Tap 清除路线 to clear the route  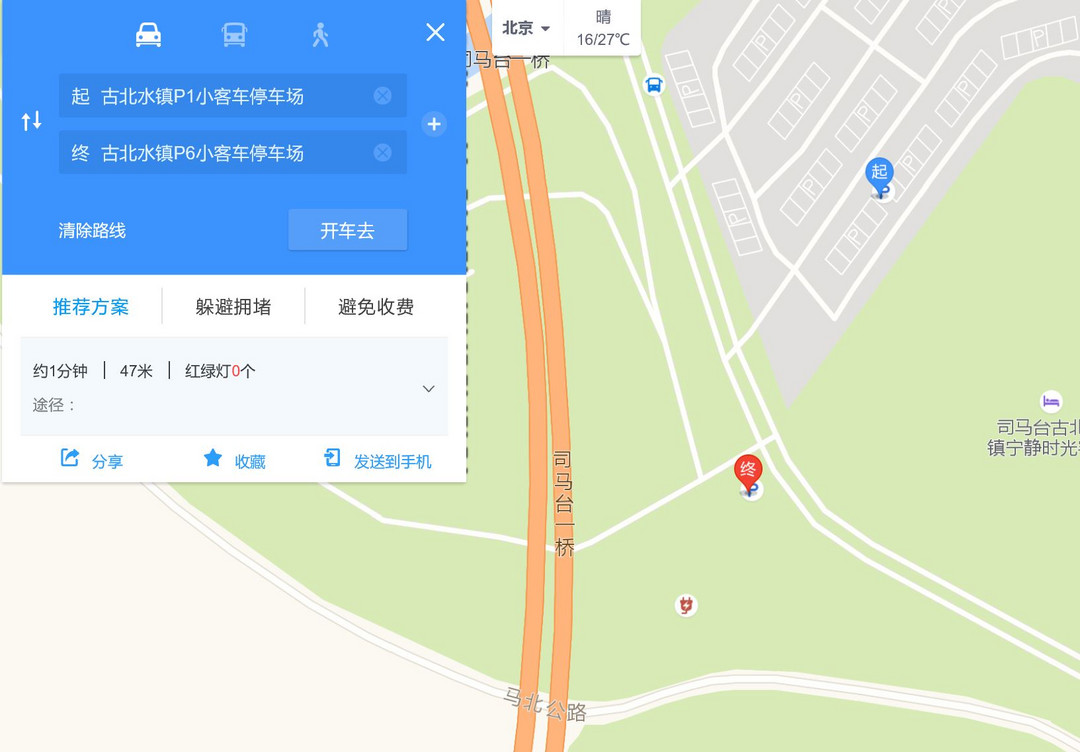[92, 231]
